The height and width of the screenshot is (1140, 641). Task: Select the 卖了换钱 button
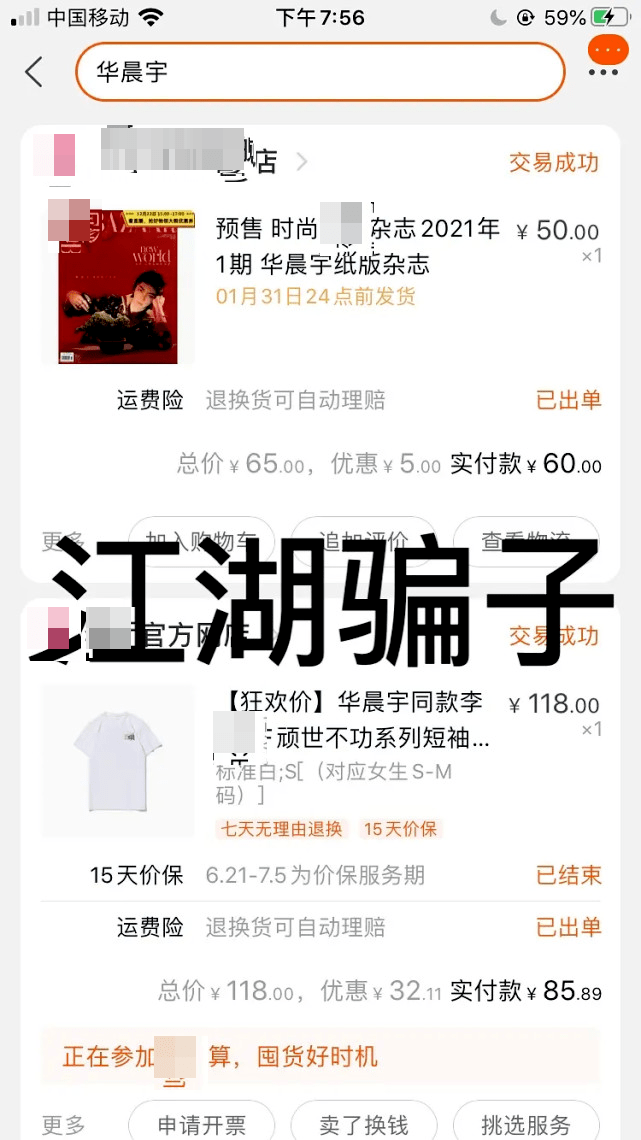[x=363, y=1125]
